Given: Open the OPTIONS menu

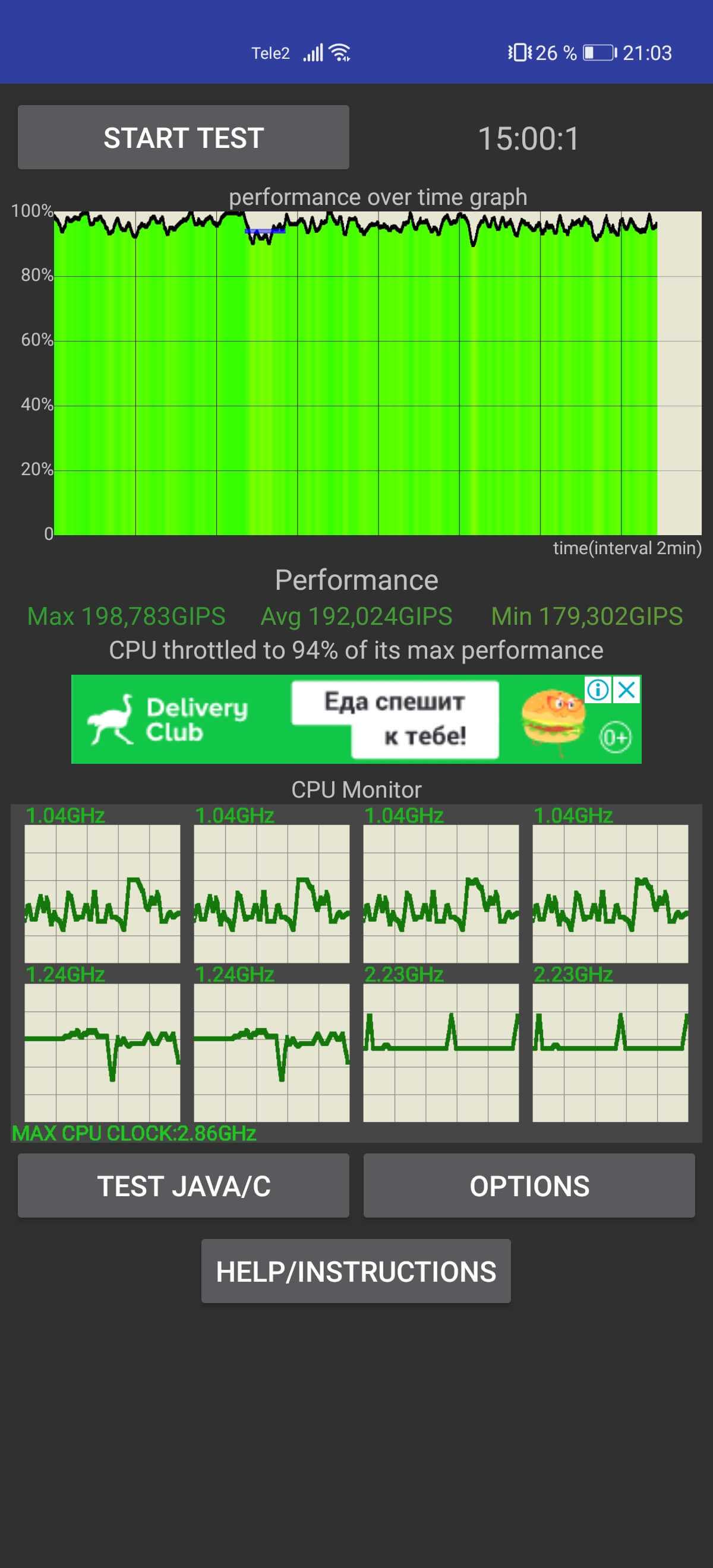Looking at the screenshot, I should pos(528,1186).
